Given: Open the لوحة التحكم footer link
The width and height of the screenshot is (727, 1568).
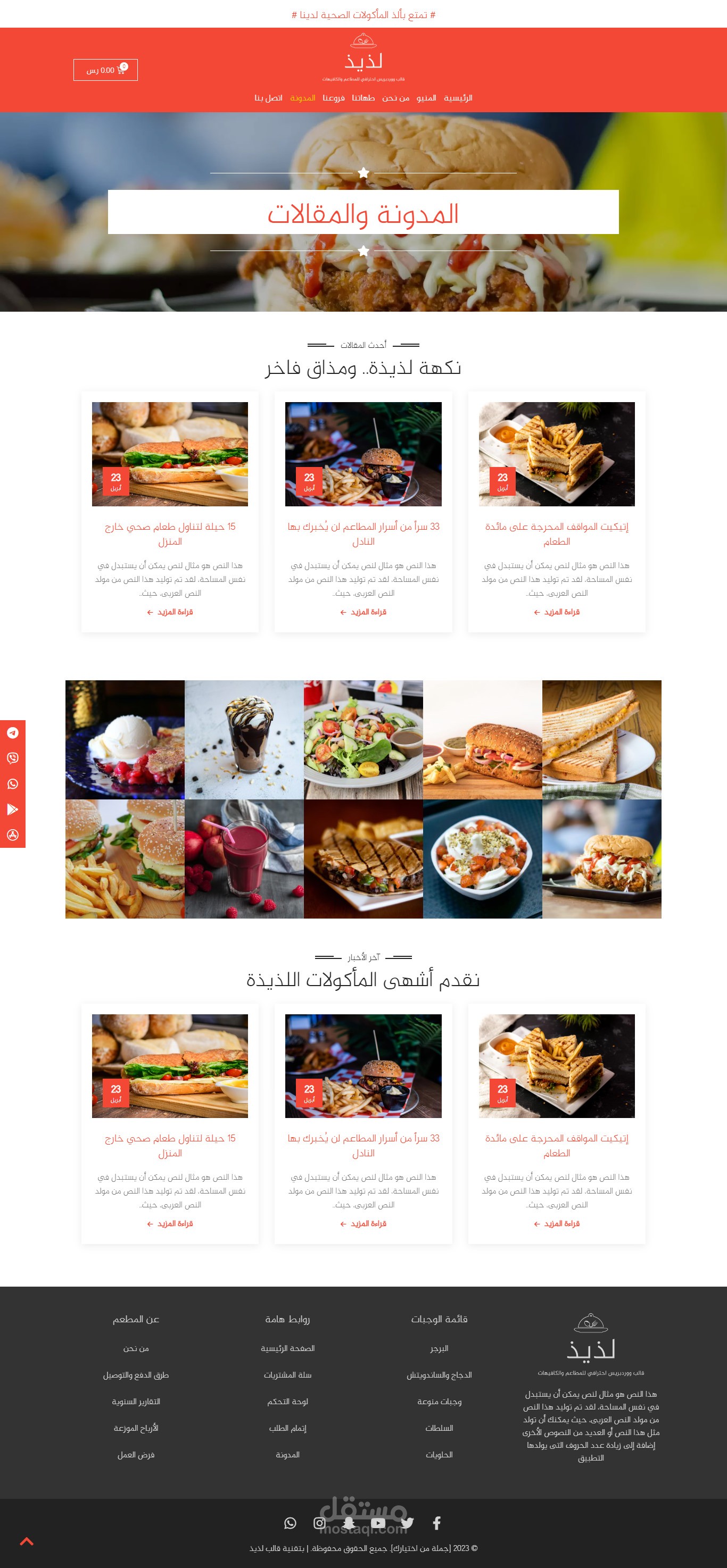Looking at the screenshot, I should tap(287, 1402).
